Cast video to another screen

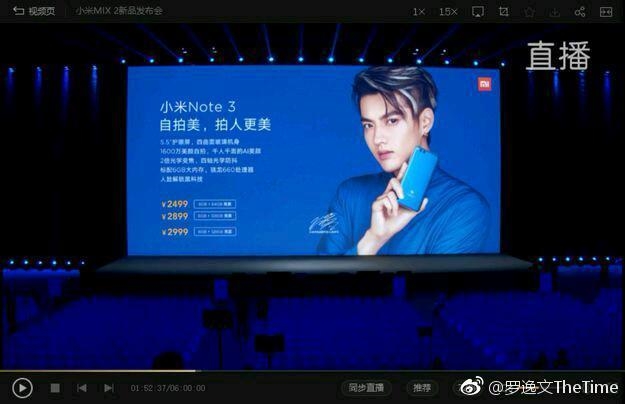pos(478,12)
